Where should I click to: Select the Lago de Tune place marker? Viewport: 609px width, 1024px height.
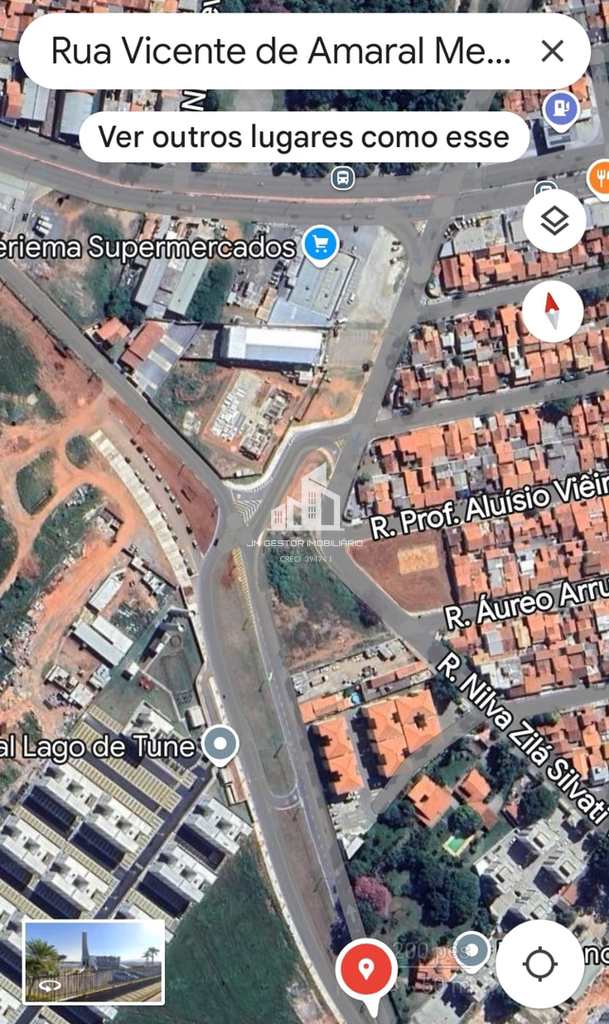(220, 745)
